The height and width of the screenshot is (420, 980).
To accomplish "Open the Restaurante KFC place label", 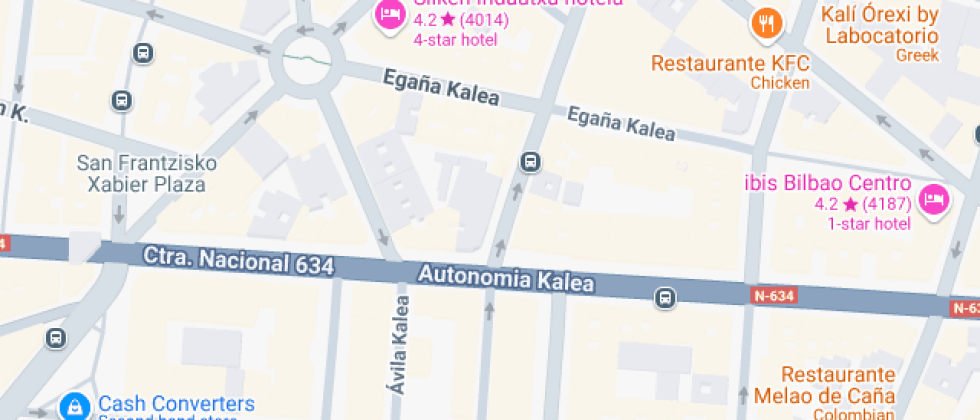I will 729,64.
